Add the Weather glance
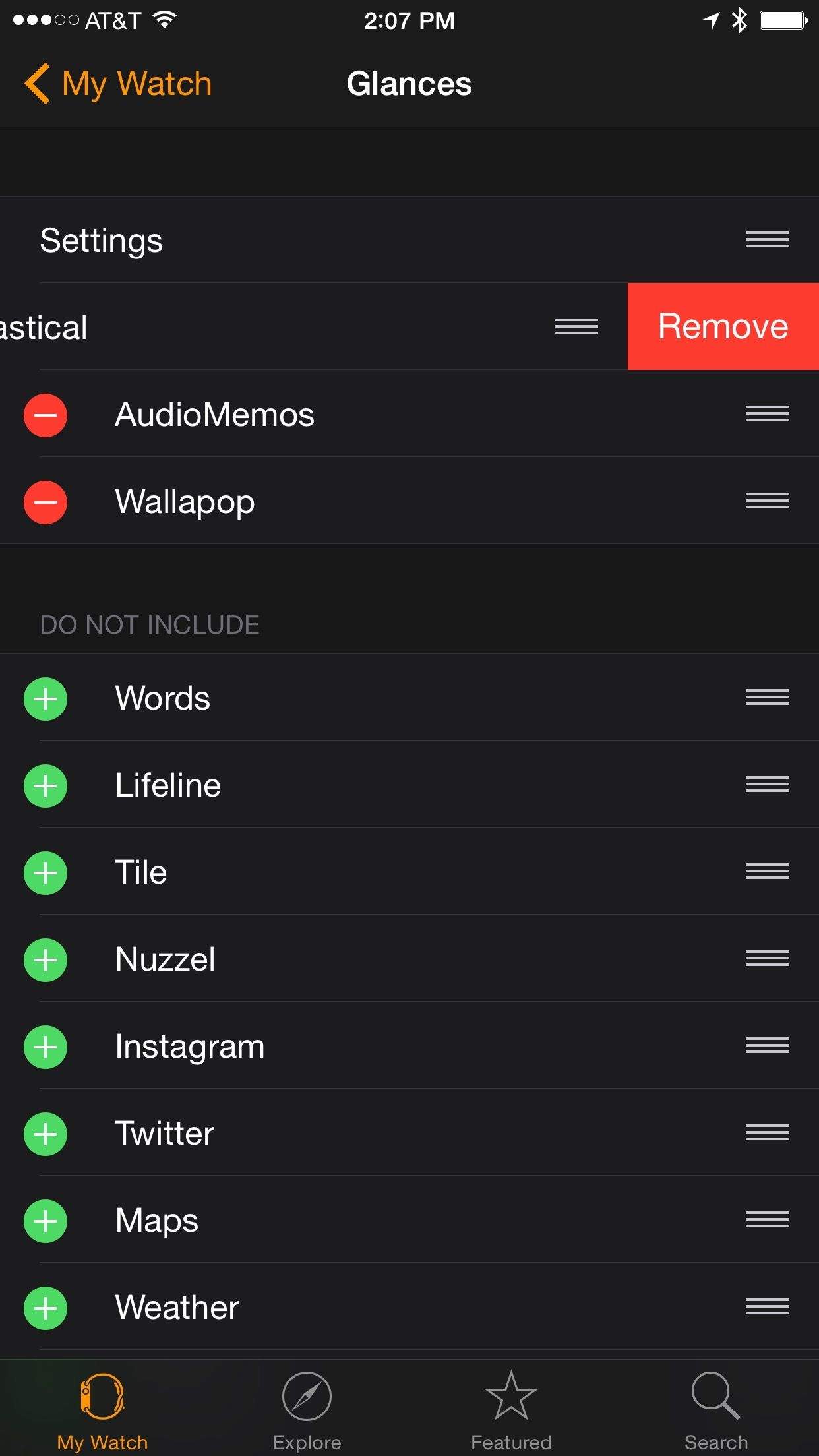The width and height of the screenshot is (819, 1456). pyautogui.click(x=45, y=1308)
